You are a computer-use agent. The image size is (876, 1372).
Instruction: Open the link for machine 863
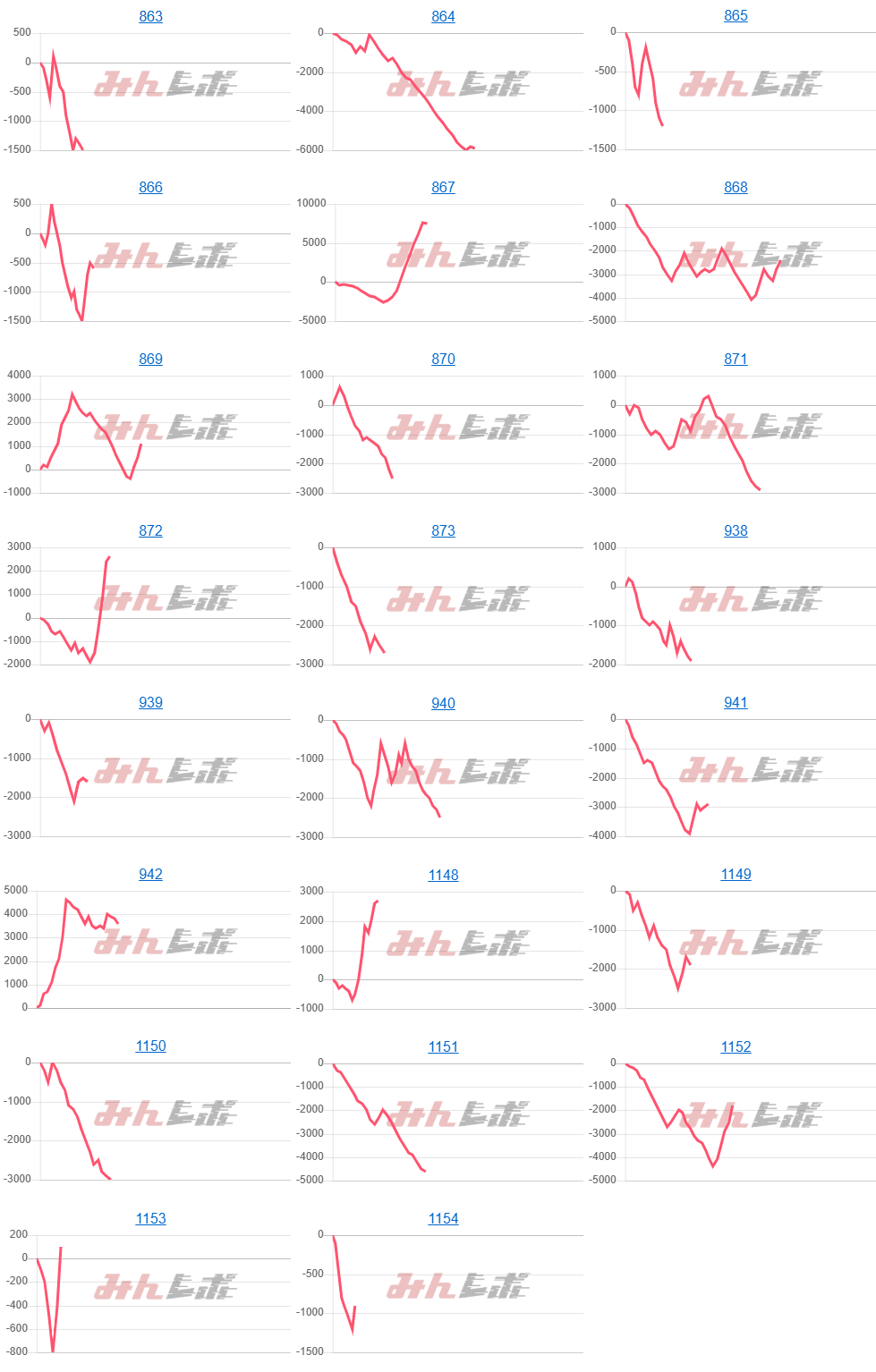click(150, 16)
